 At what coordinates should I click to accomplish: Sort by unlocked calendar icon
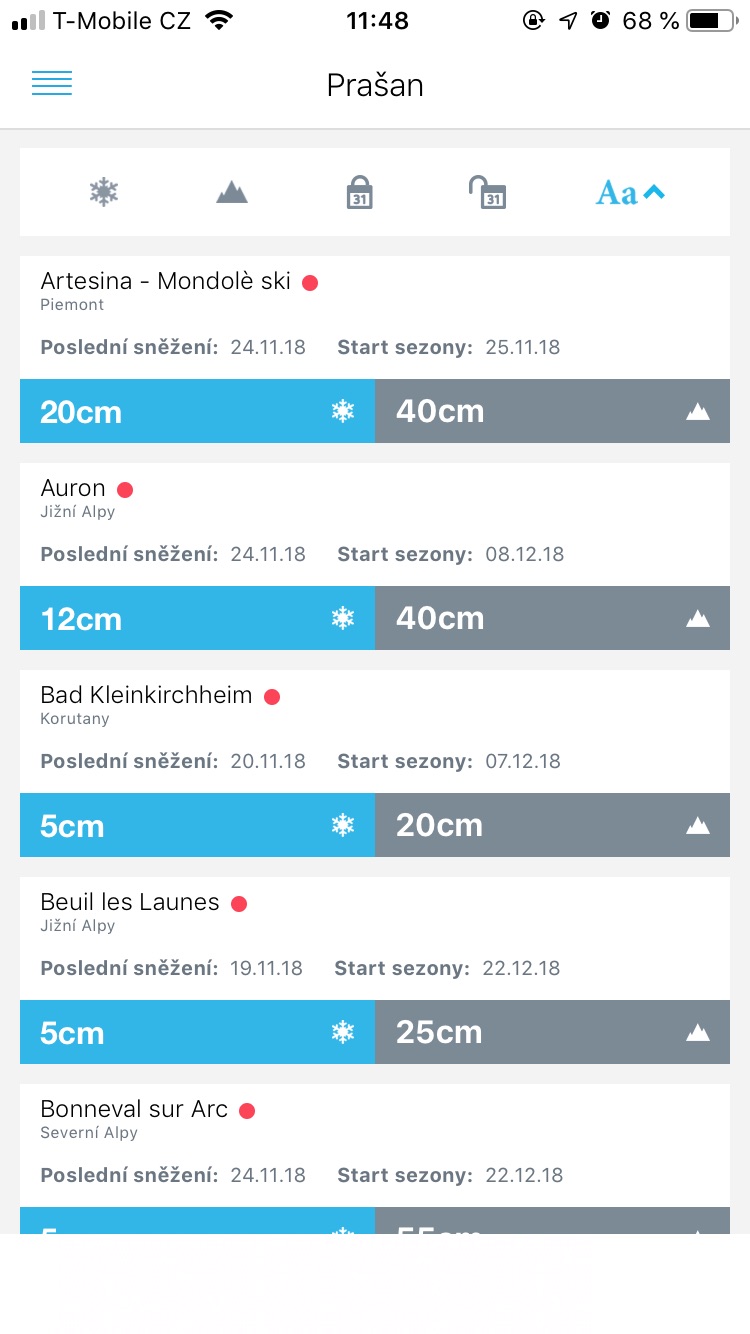coord(488,192)
